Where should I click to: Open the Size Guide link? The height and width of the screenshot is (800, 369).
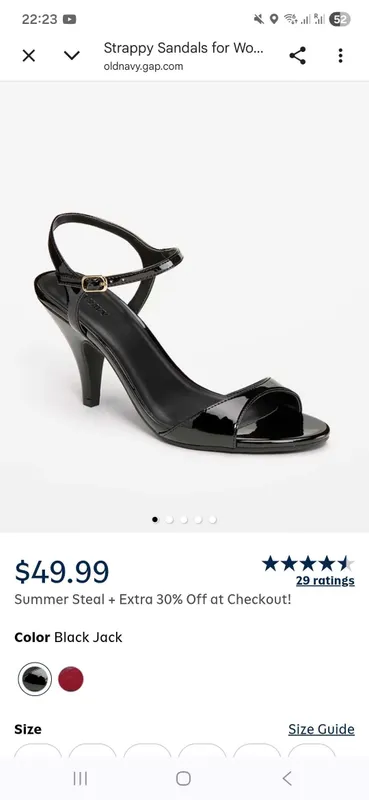322,729
